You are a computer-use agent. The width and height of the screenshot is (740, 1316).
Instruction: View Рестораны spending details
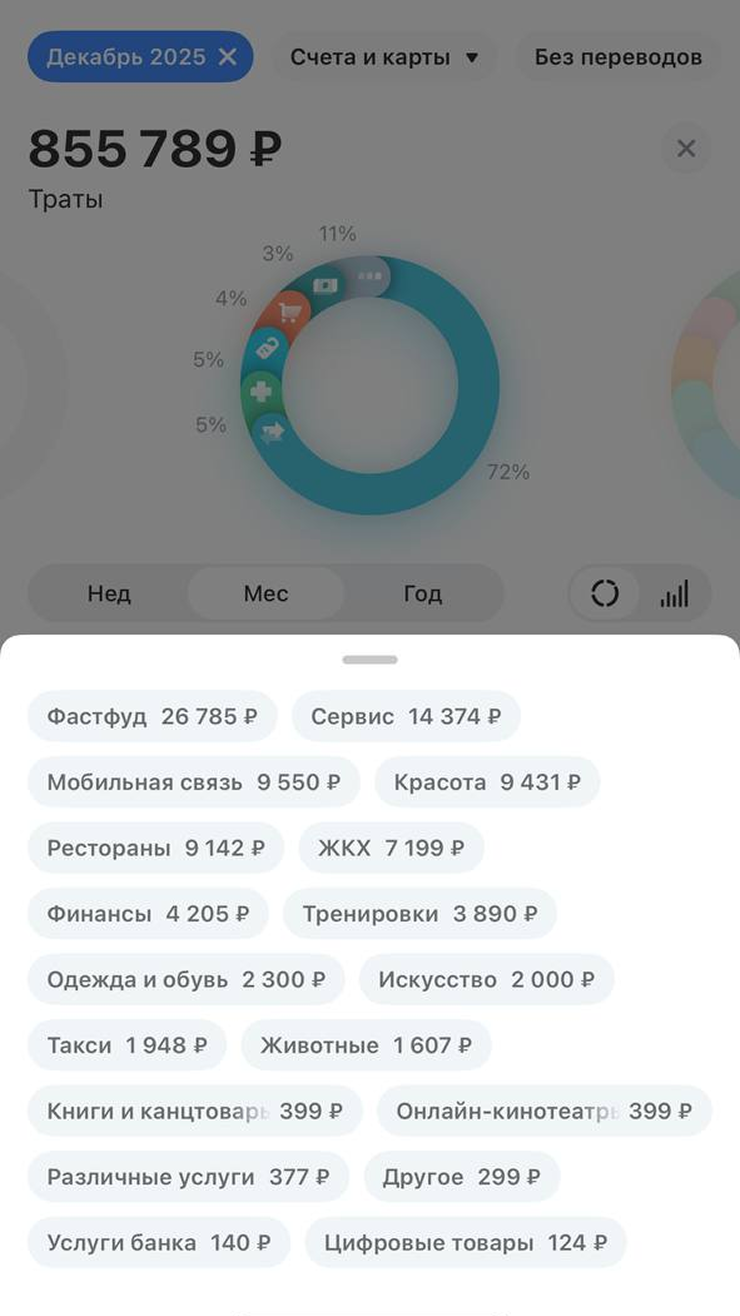tap(155, 849)
